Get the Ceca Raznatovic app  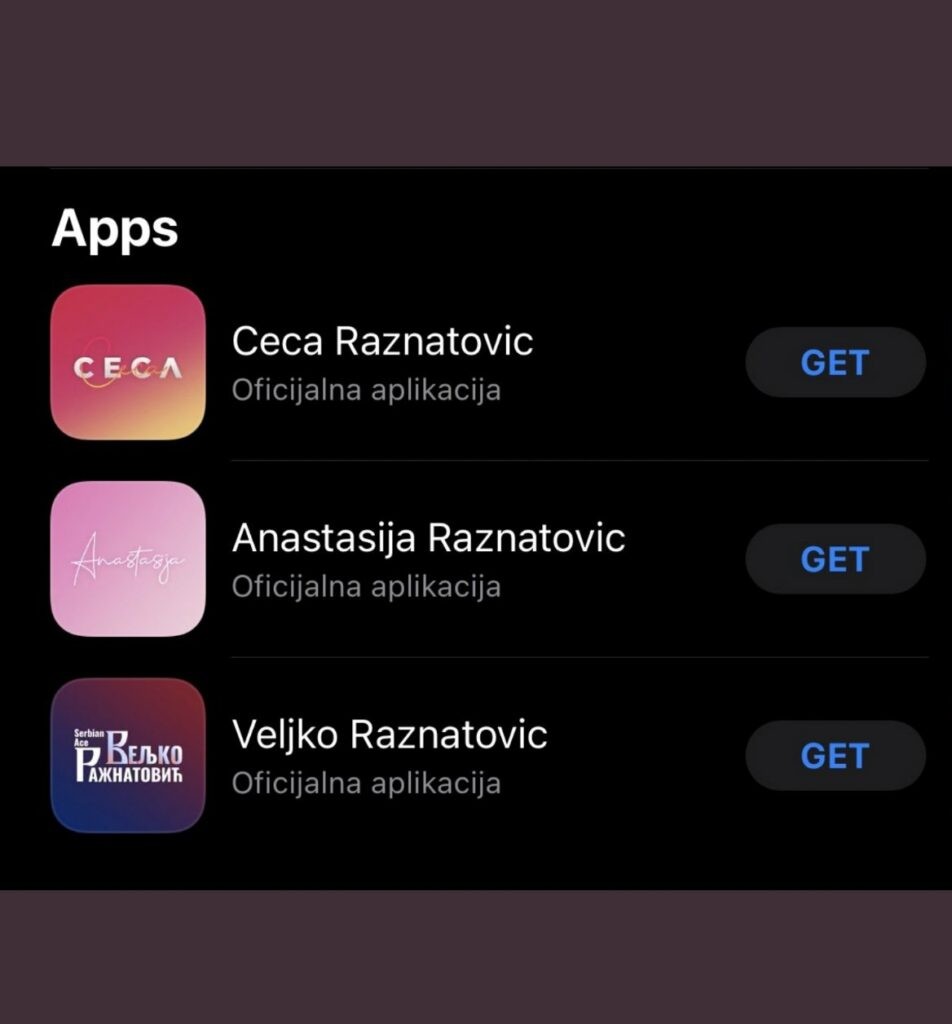835,362
